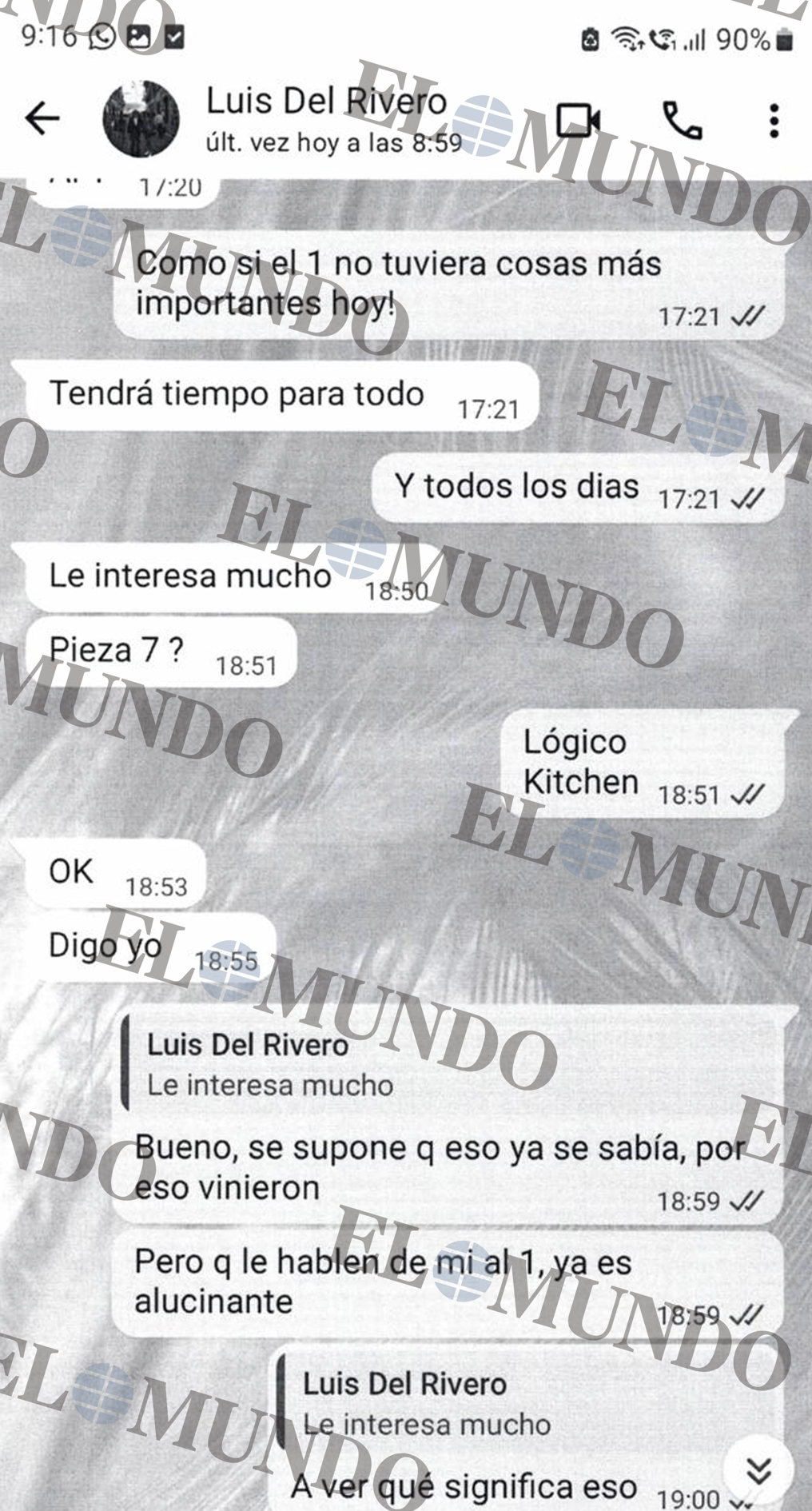Screen dimensions: 812x1511
Task: Open the three-dot overflow menu
Action: tap(773, 121)
